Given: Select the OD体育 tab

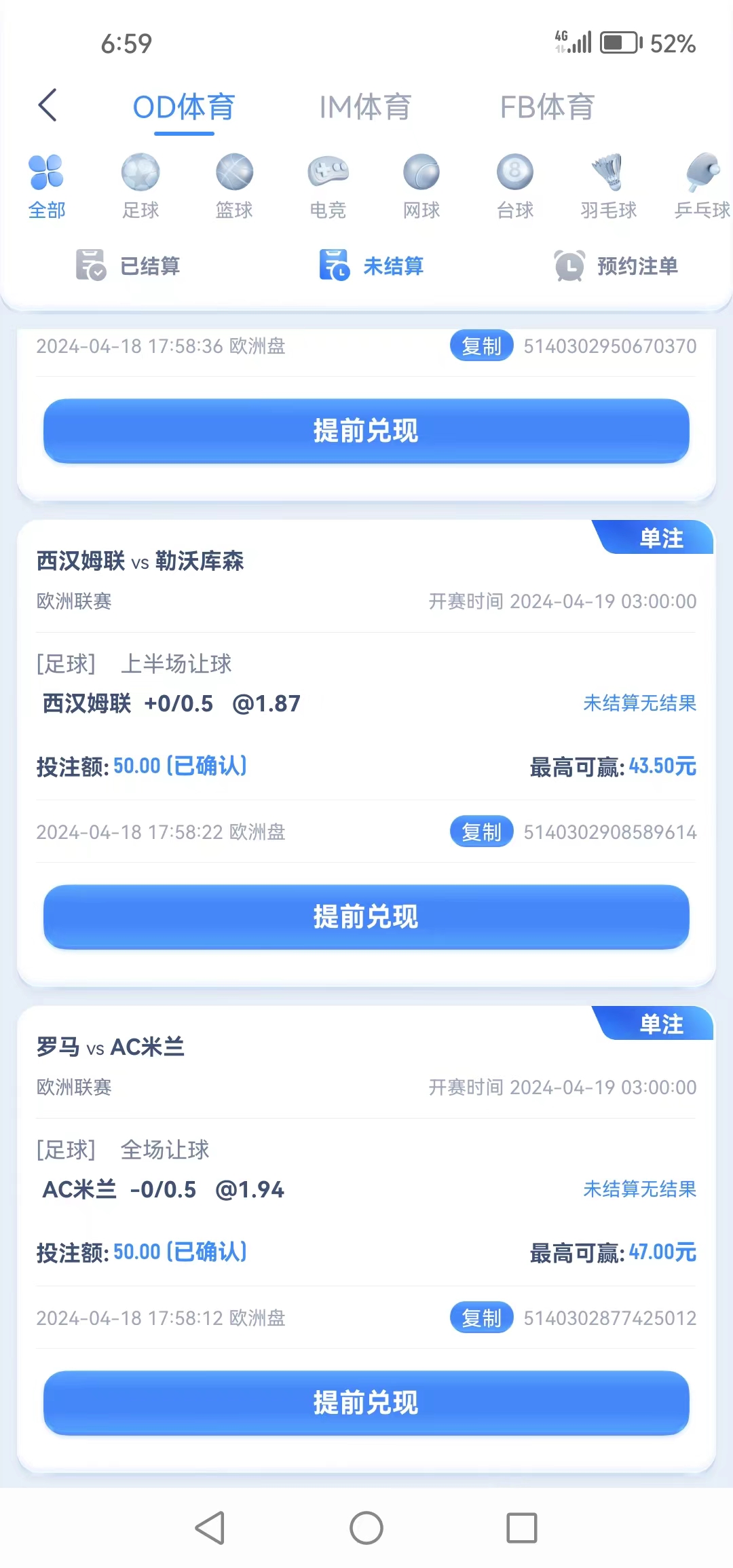Looking at the screenshot, I should 184,107.
